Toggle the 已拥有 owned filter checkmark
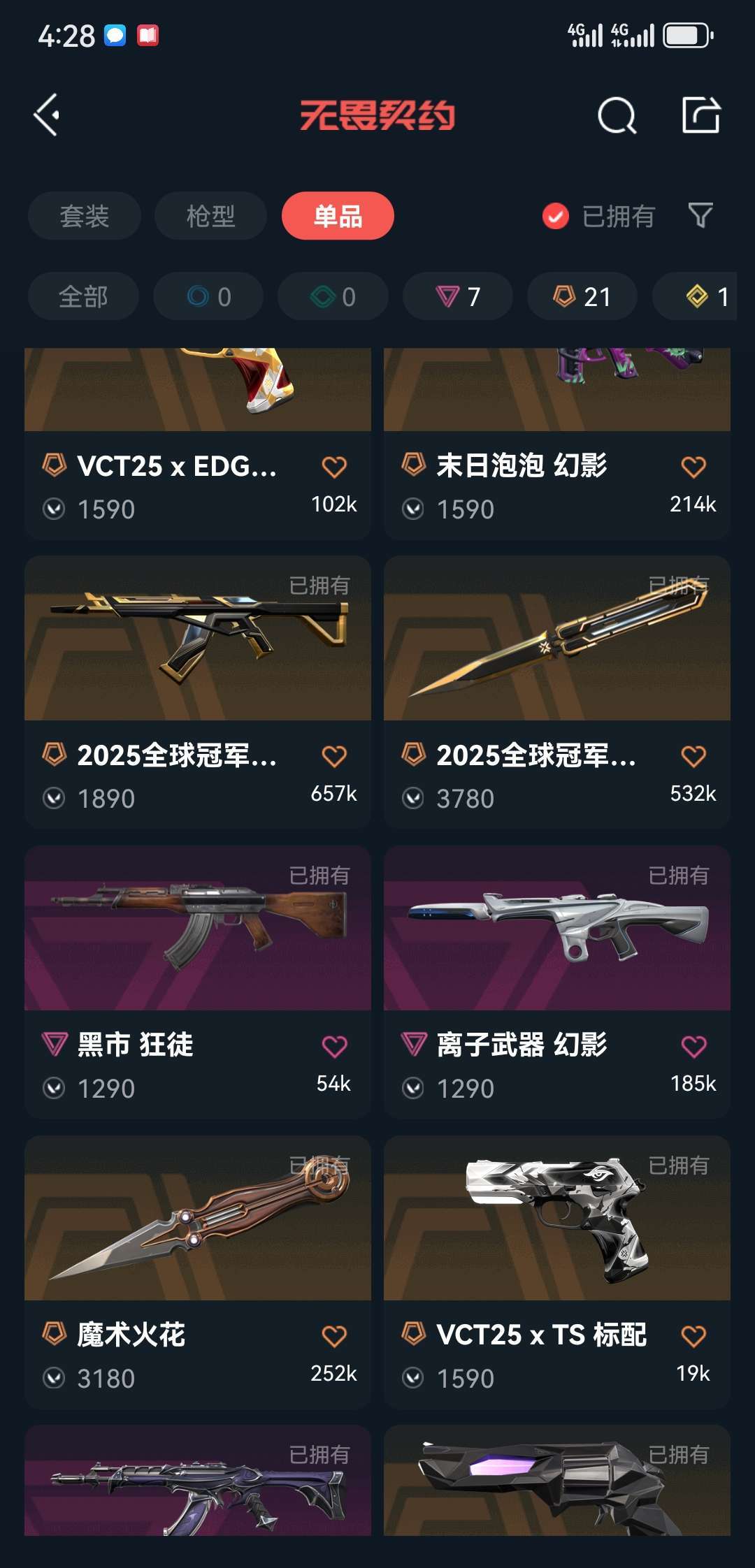755x1568 pixels. (x=554, y=217)
